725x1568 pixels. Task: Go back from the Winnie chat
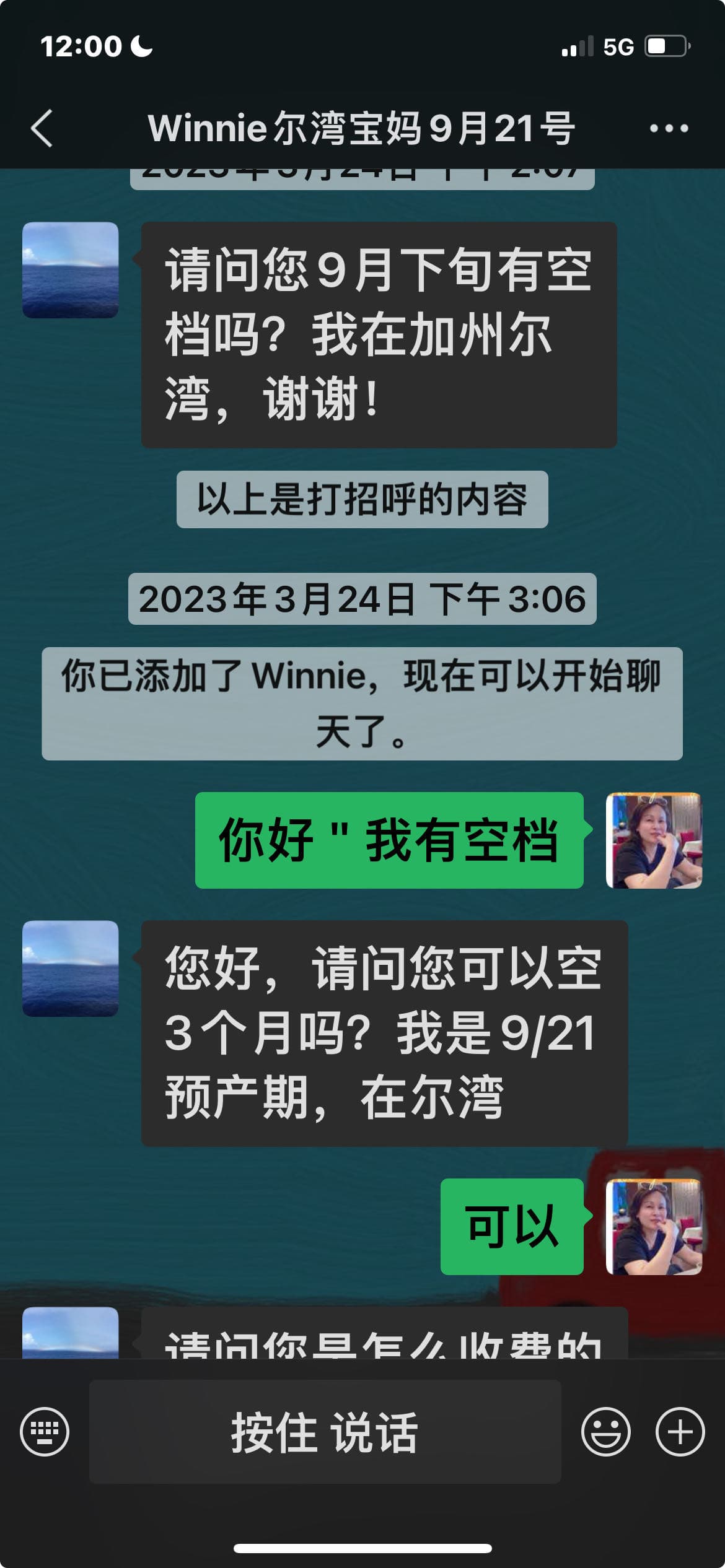[42, 128]
